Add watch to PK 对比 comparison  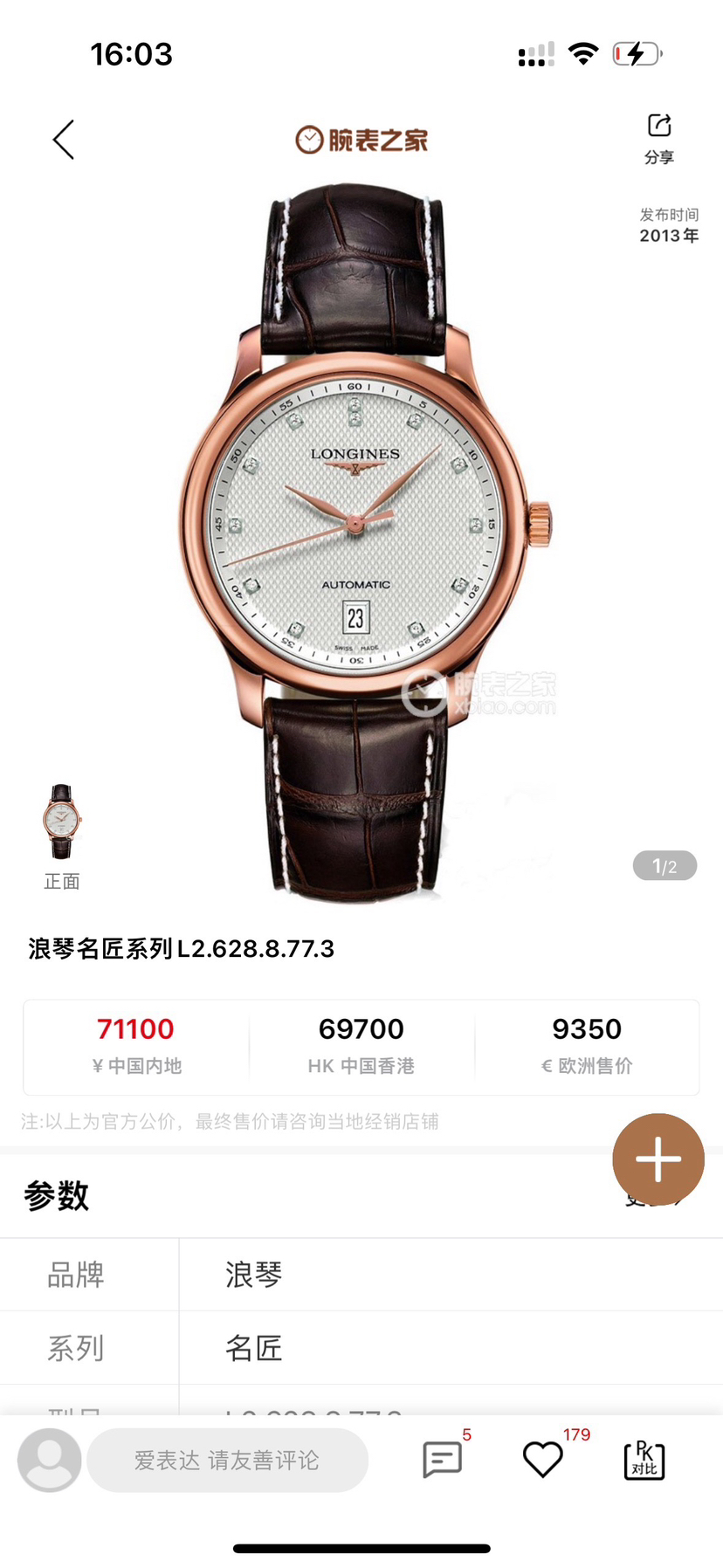[644, 1460]
